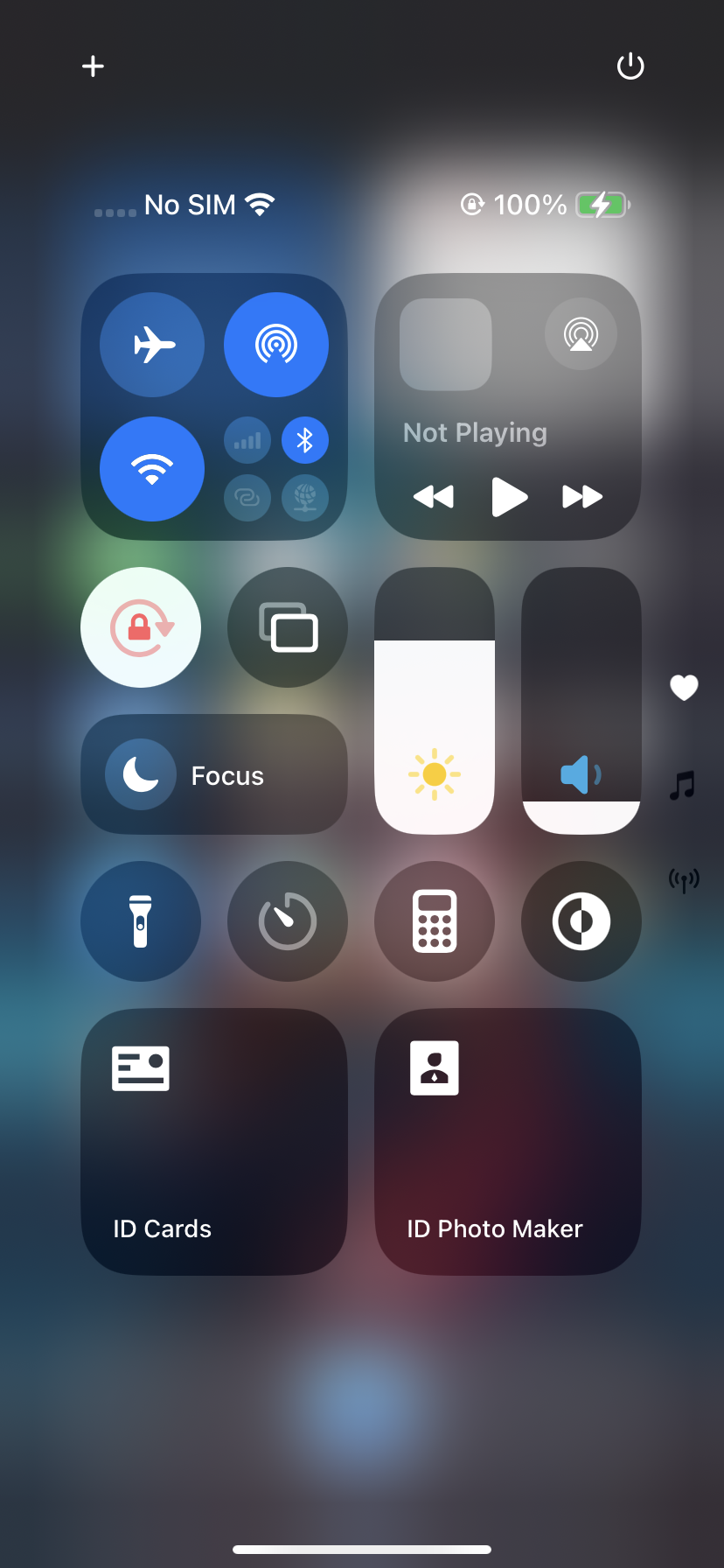Screen dimensions: 724x1568
Task: Enable Airplane Mode
Action: [152, 345]
